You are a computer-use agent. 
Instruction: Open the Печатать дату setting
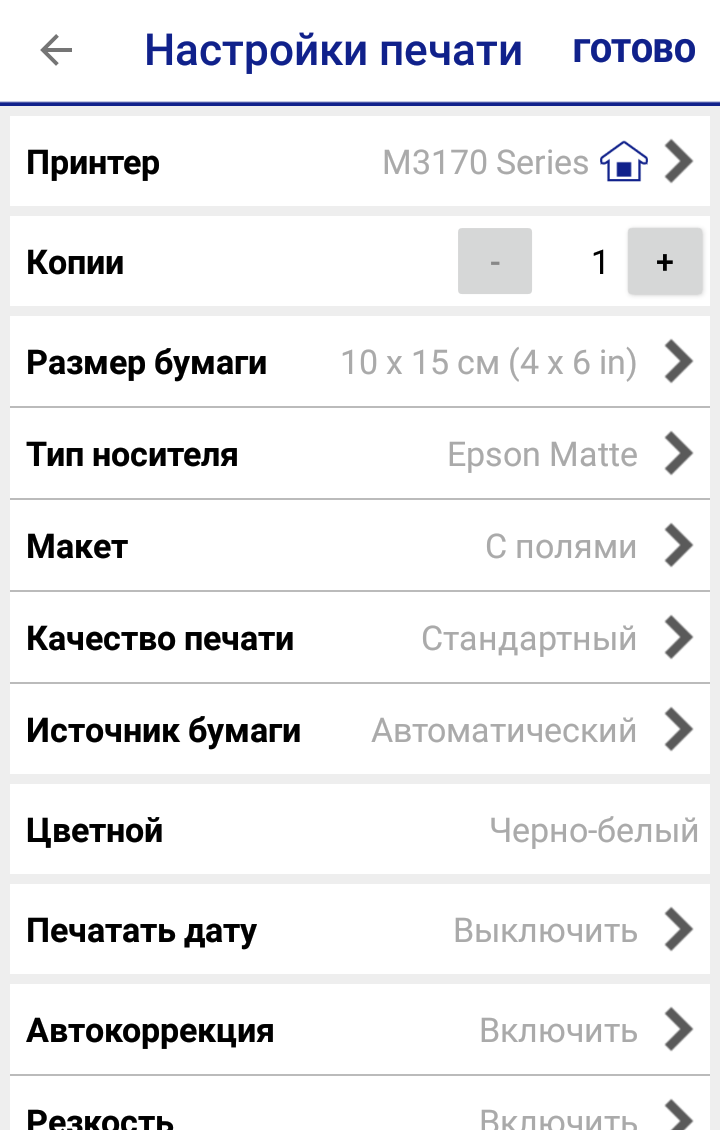pyautogui.click(x=360, y=930)
